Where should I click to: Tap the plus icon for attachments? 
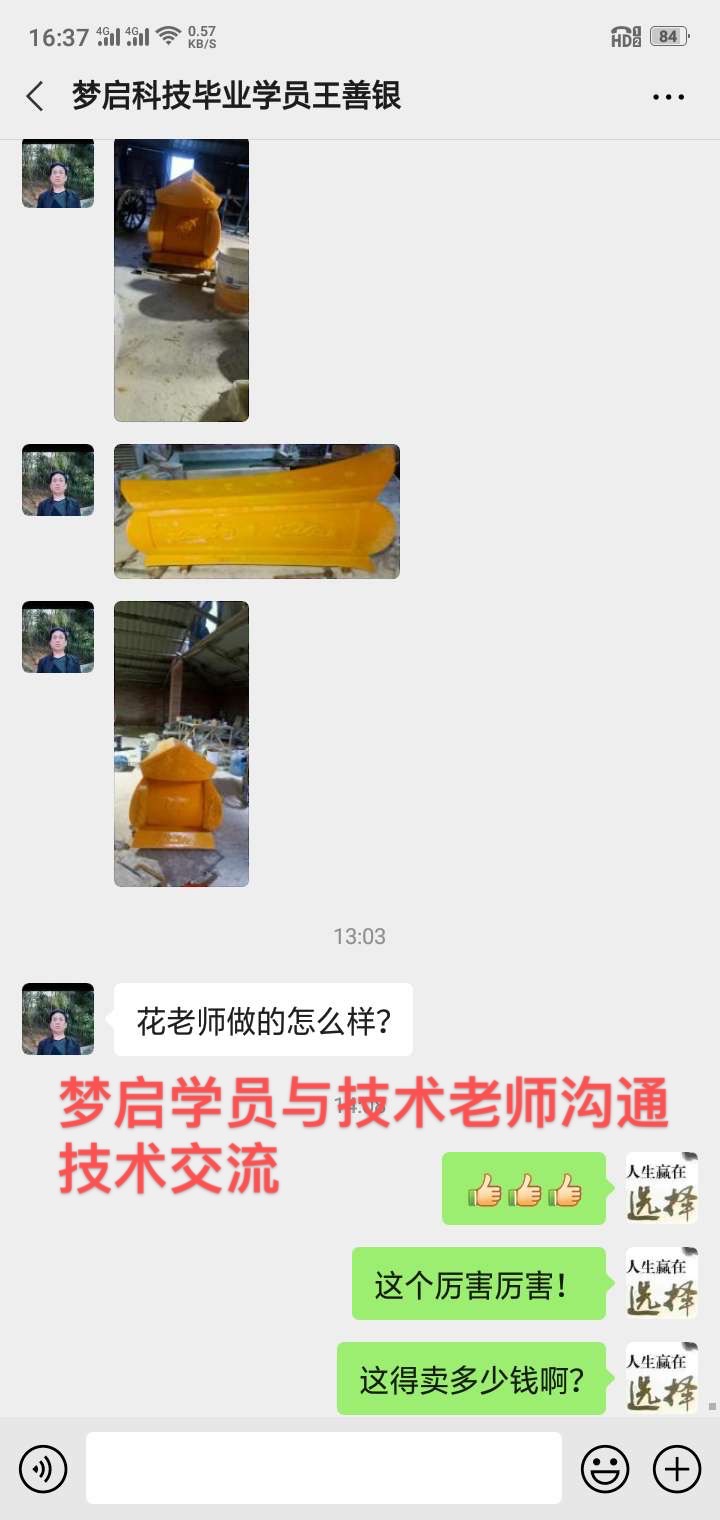(x=676, y=1470)
